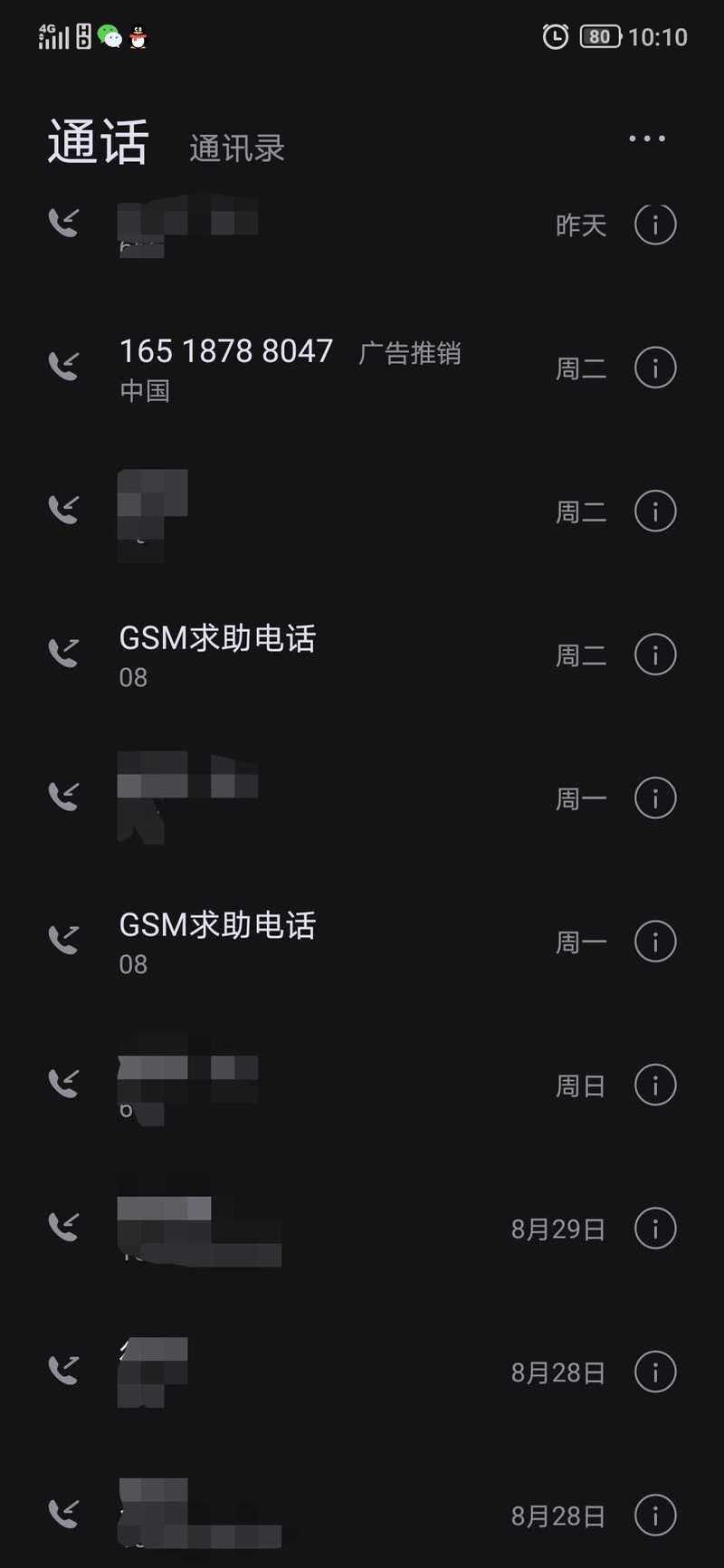Switch to the 通讯录 tab
Viewport: 724px width, 1568px height.
[x=237, y=148]
